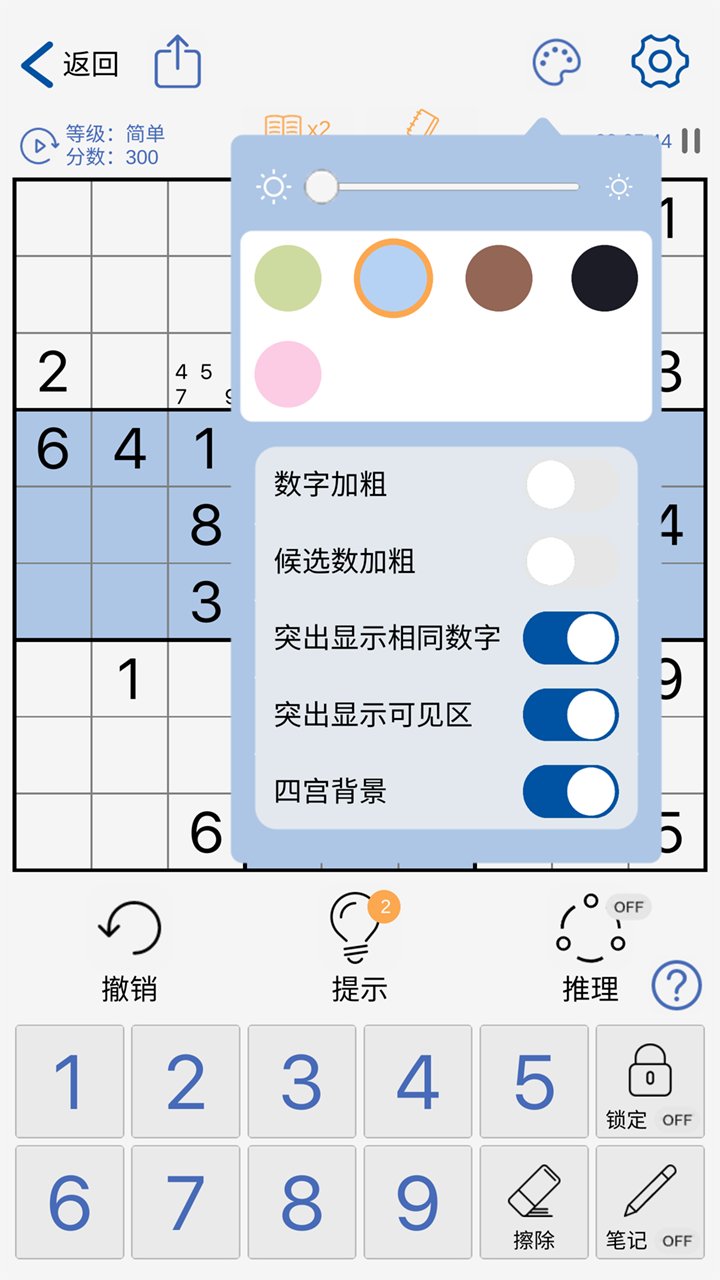
Task: Tap the back arrow labeled 返回
Action: click(68, 64)
